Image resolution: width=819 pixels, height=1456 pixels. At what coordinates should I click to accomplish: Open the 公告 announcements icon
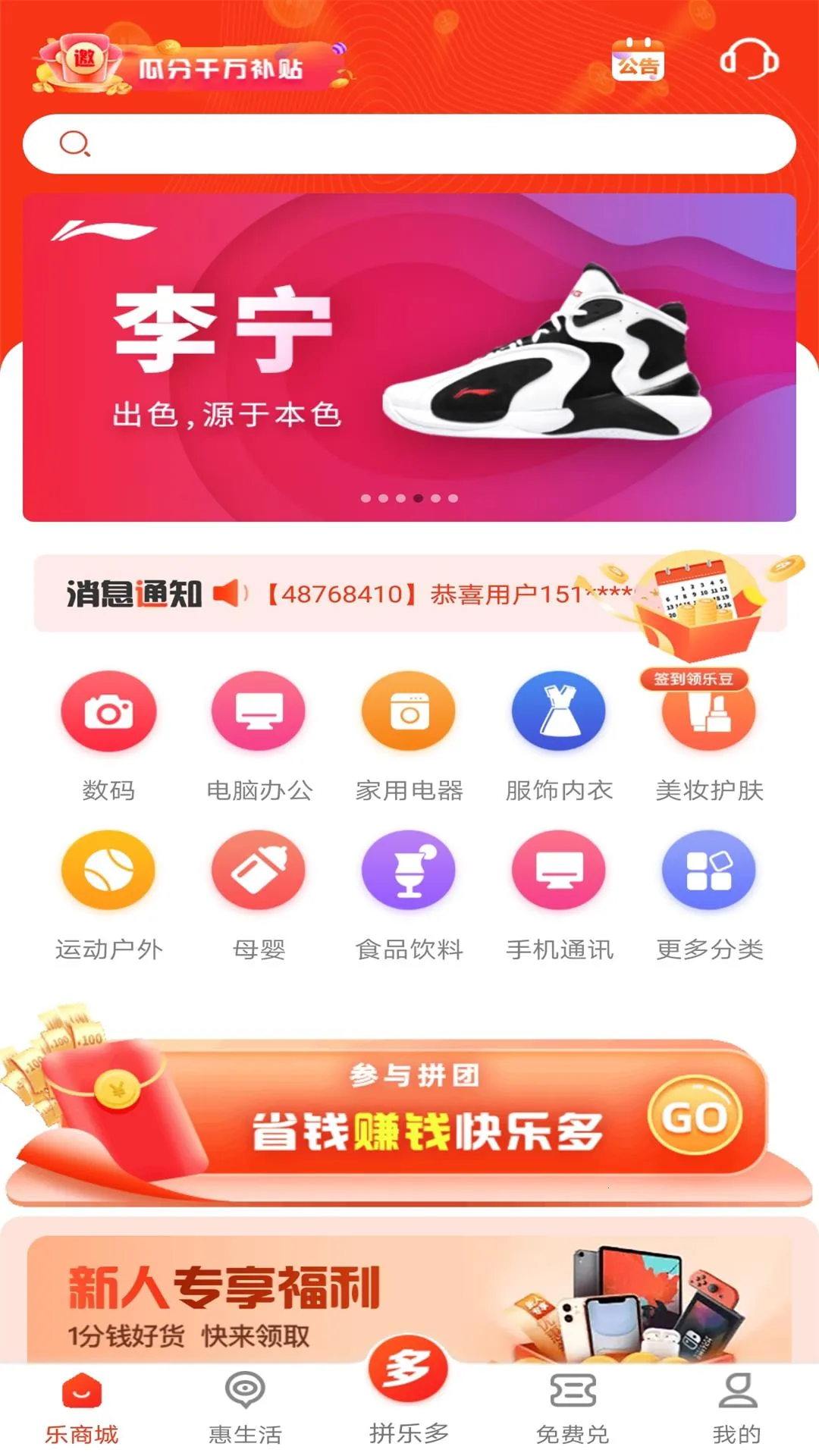(x=638, y=61)
